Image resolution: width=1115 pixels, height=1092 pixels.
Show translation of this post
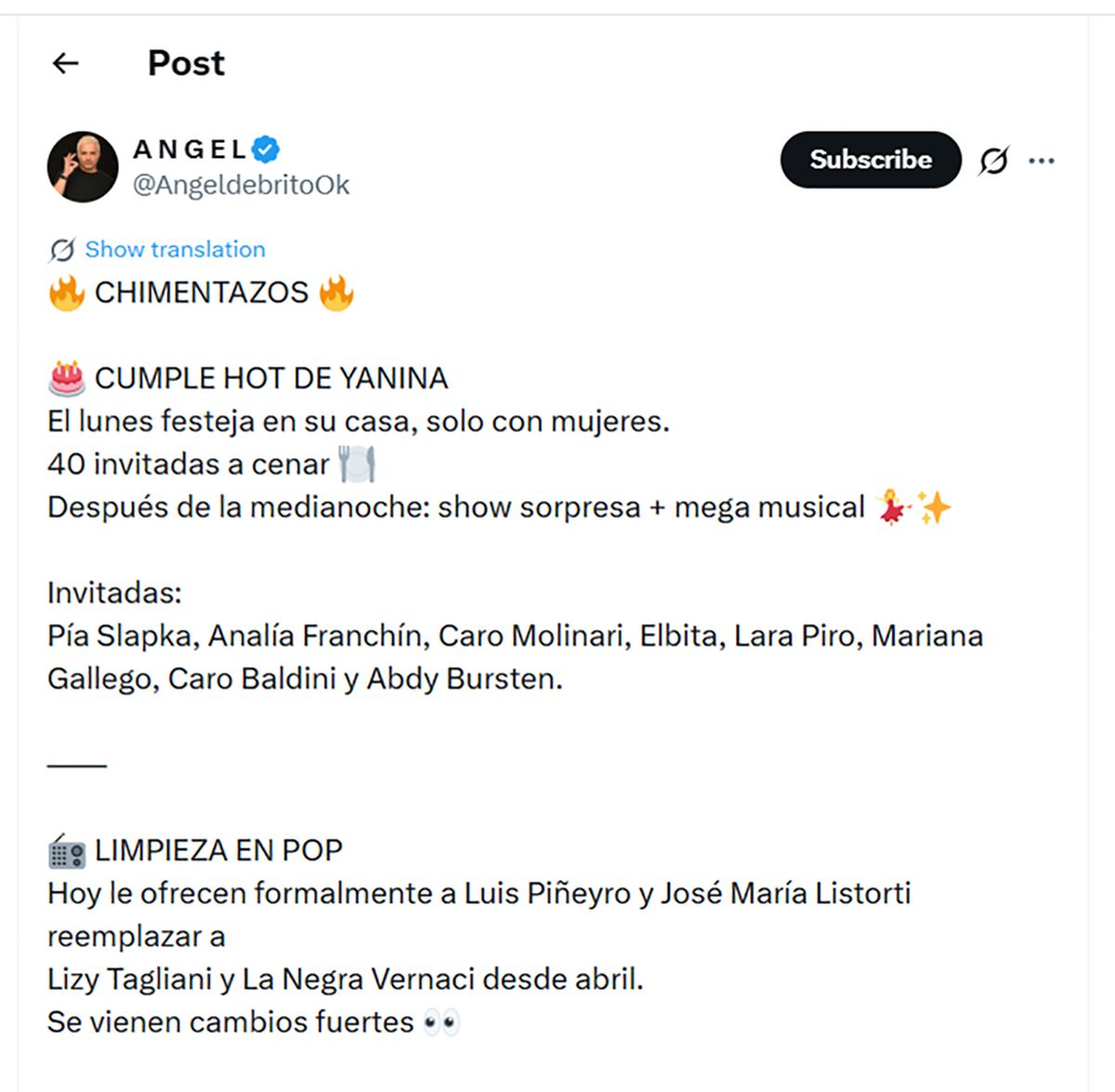coord(175,249)
